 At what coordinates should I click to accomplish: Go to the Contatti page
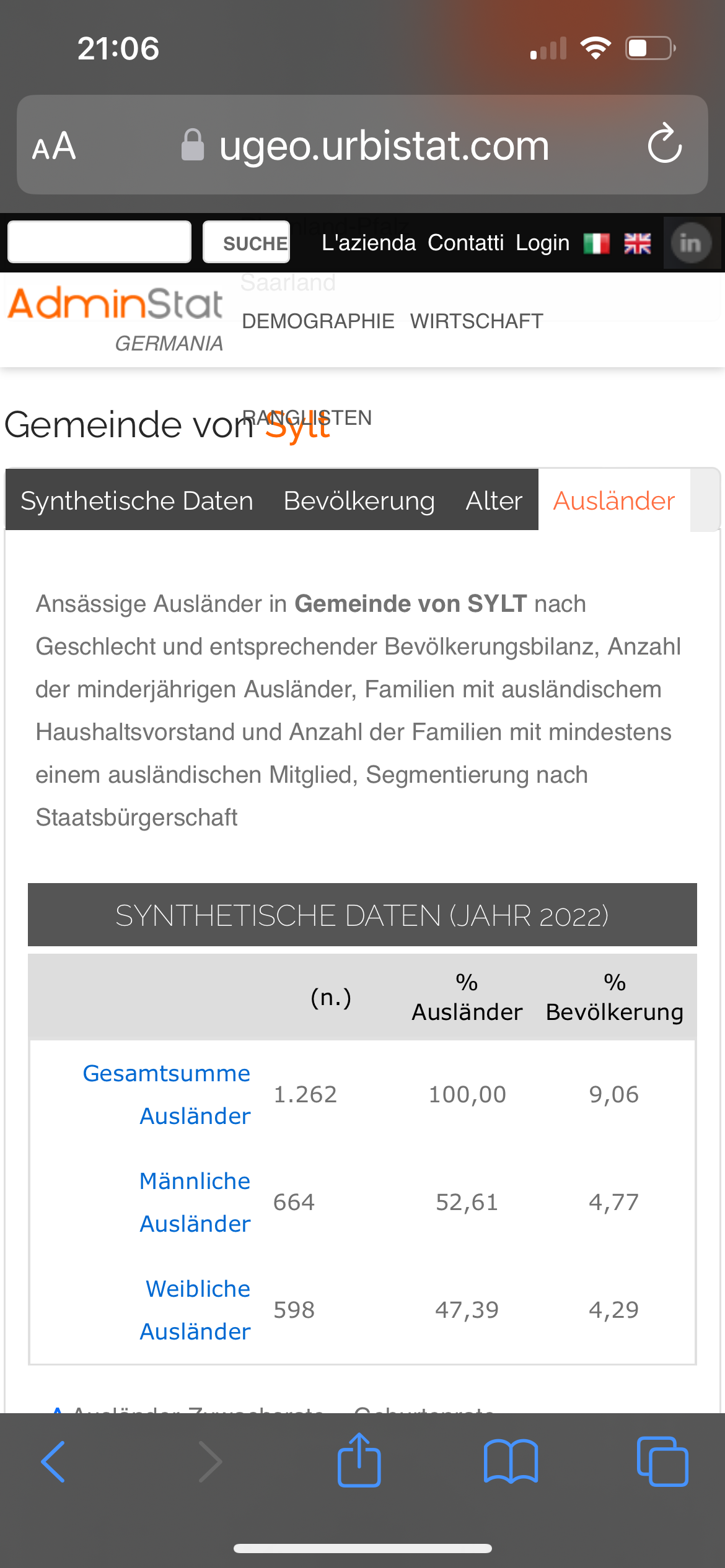[x=465, y=243]
